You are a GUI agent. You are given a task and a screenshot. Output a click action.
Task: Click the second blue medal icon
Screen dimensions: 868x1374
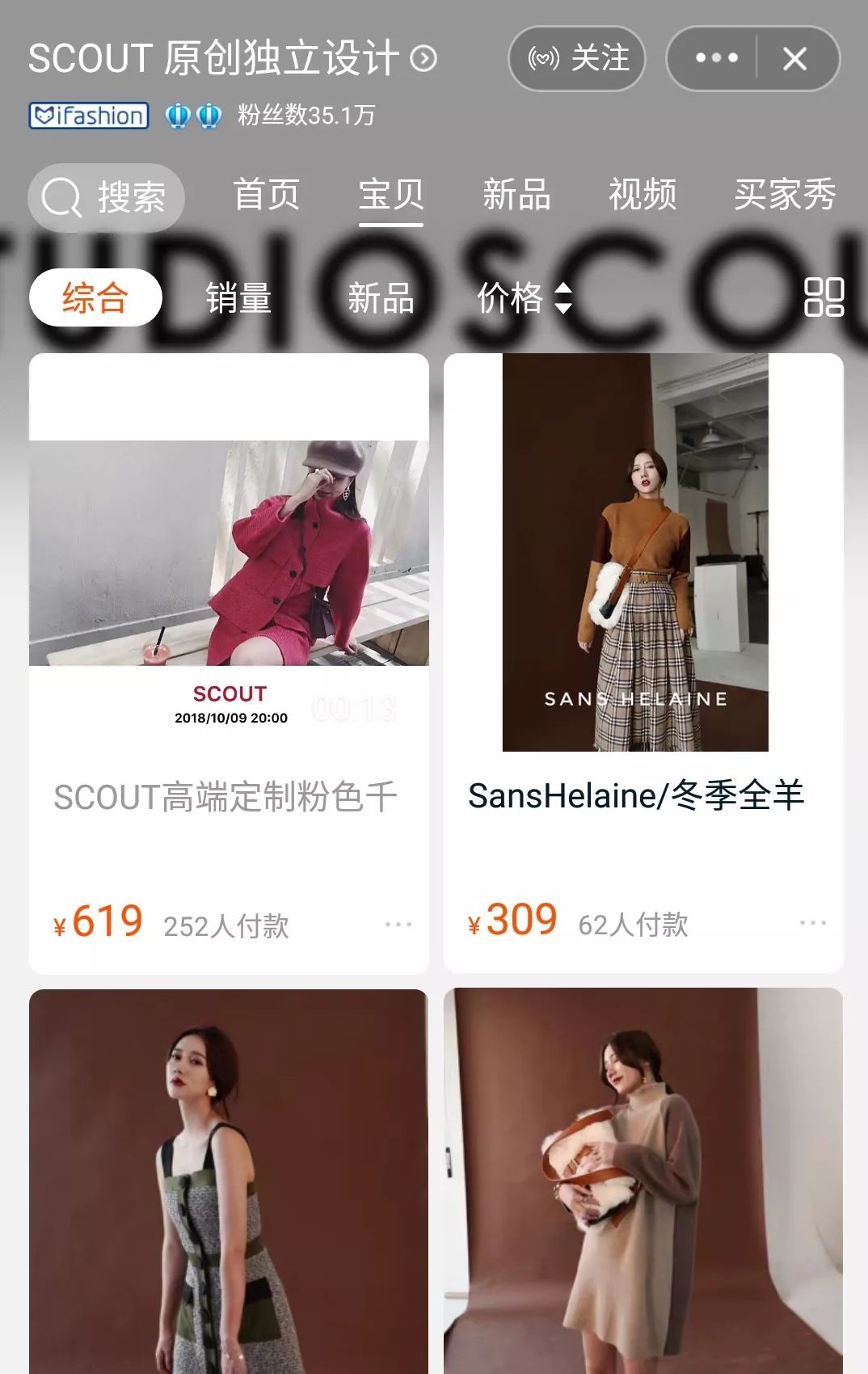(x=209, y=116)
